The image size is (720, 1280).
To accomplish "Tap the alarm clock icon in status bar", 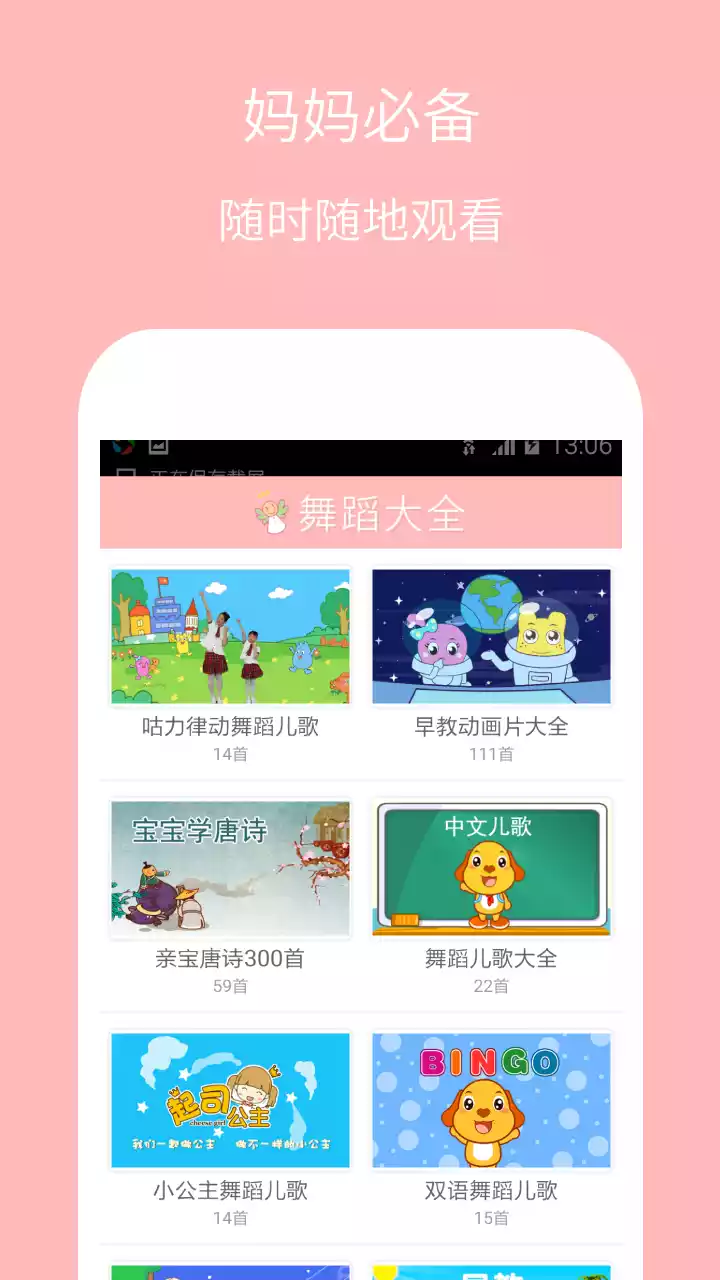I will tap(468, 450).
